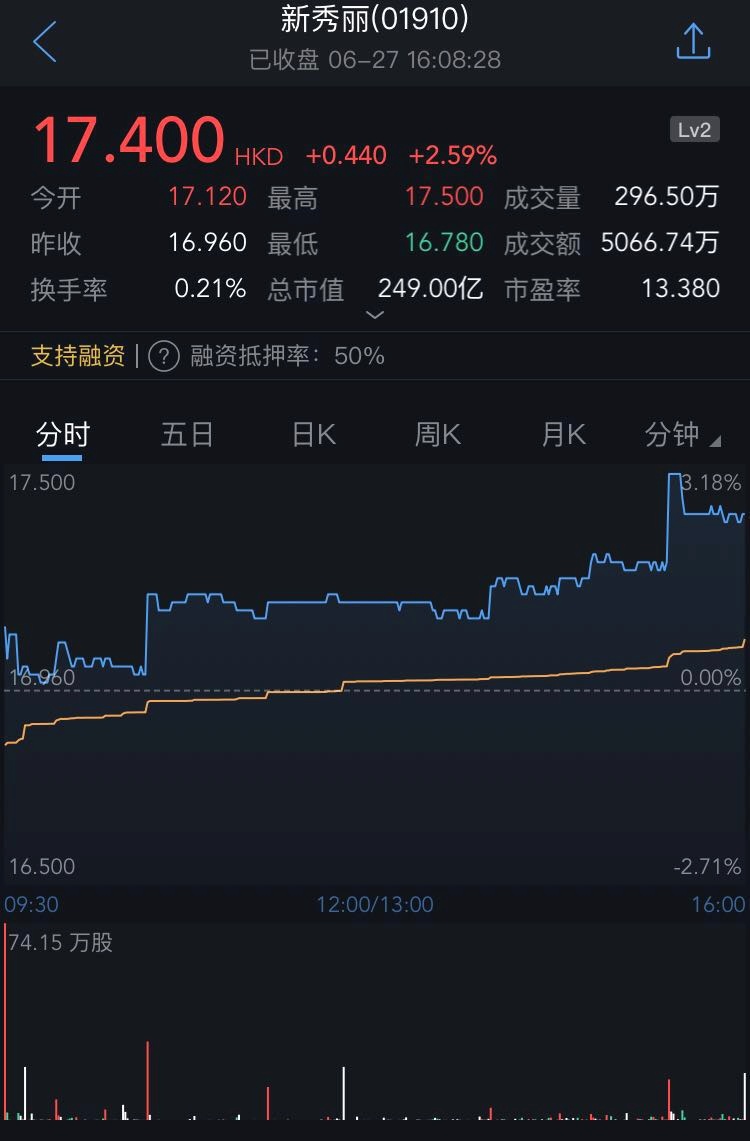Viewport: 750px width, 1141px height.
Task: Share this stock page
Action: click(x=693, y=42)
